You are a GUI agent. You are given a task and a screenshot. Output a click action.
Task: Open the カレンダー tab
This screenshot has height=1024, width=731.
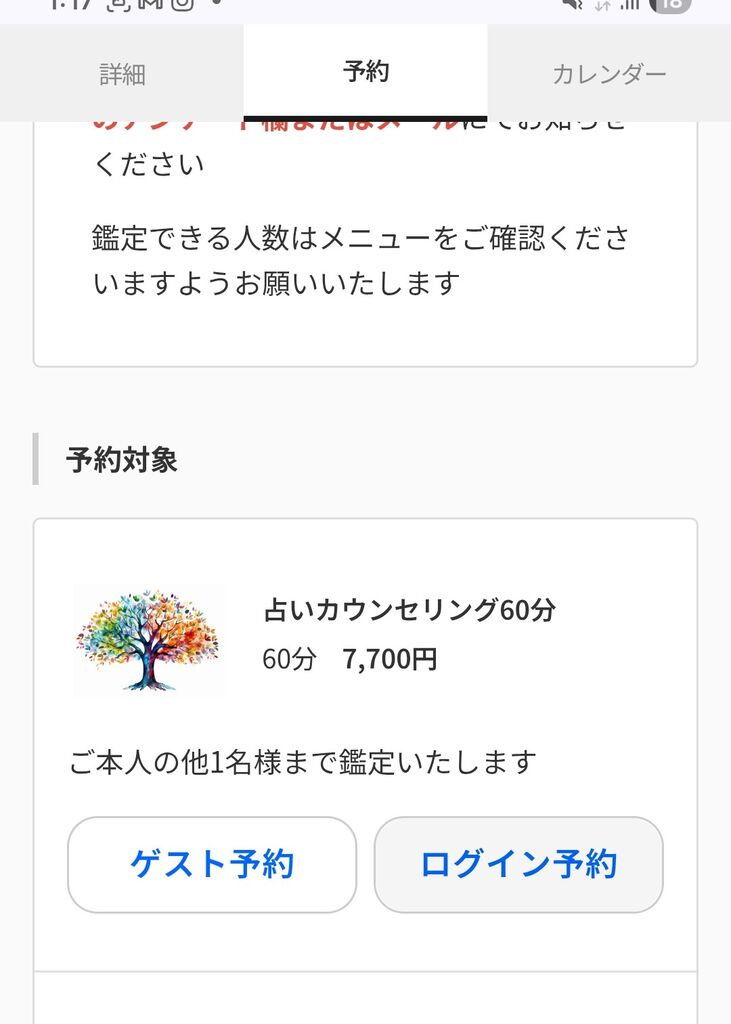tap(609, 73)
